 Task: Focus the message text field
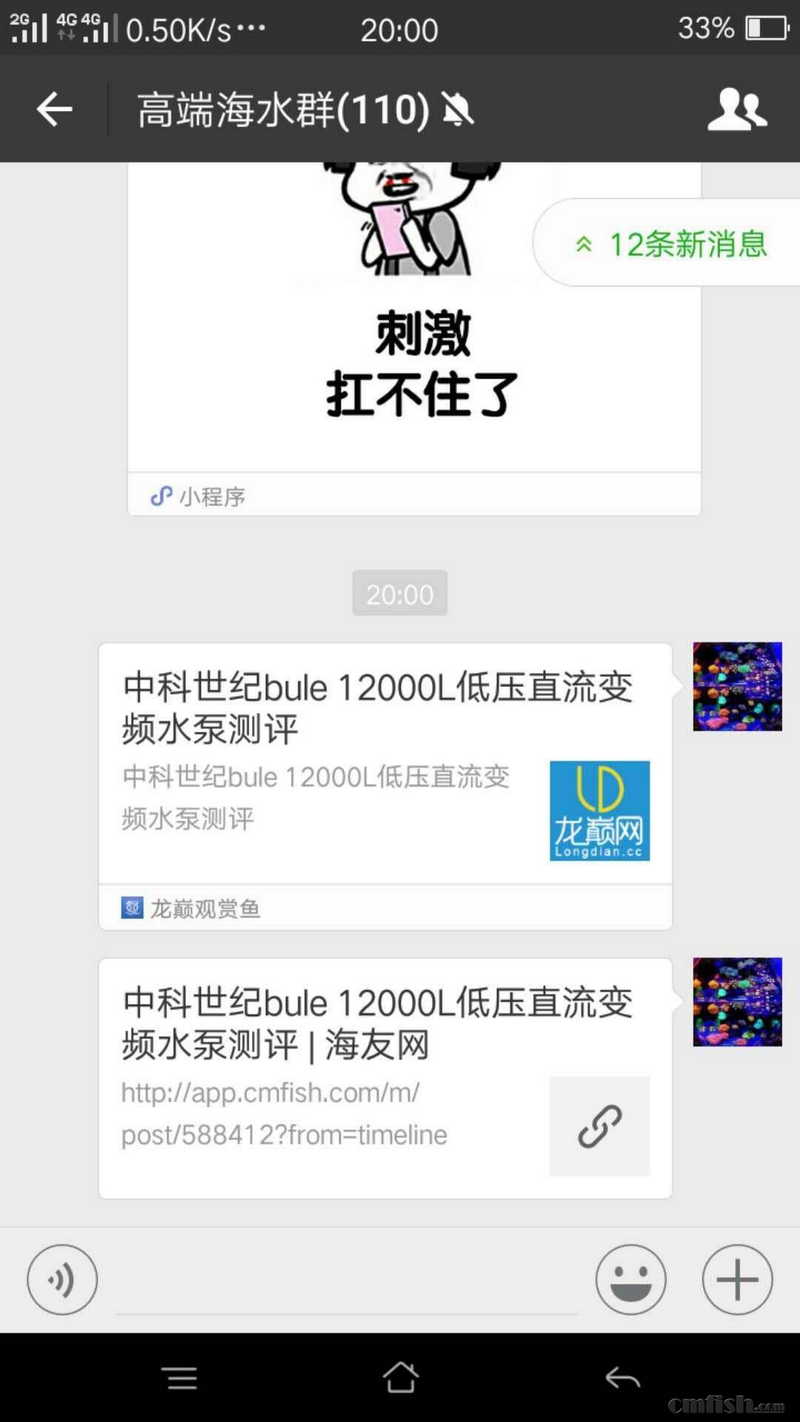[347, 1282]
